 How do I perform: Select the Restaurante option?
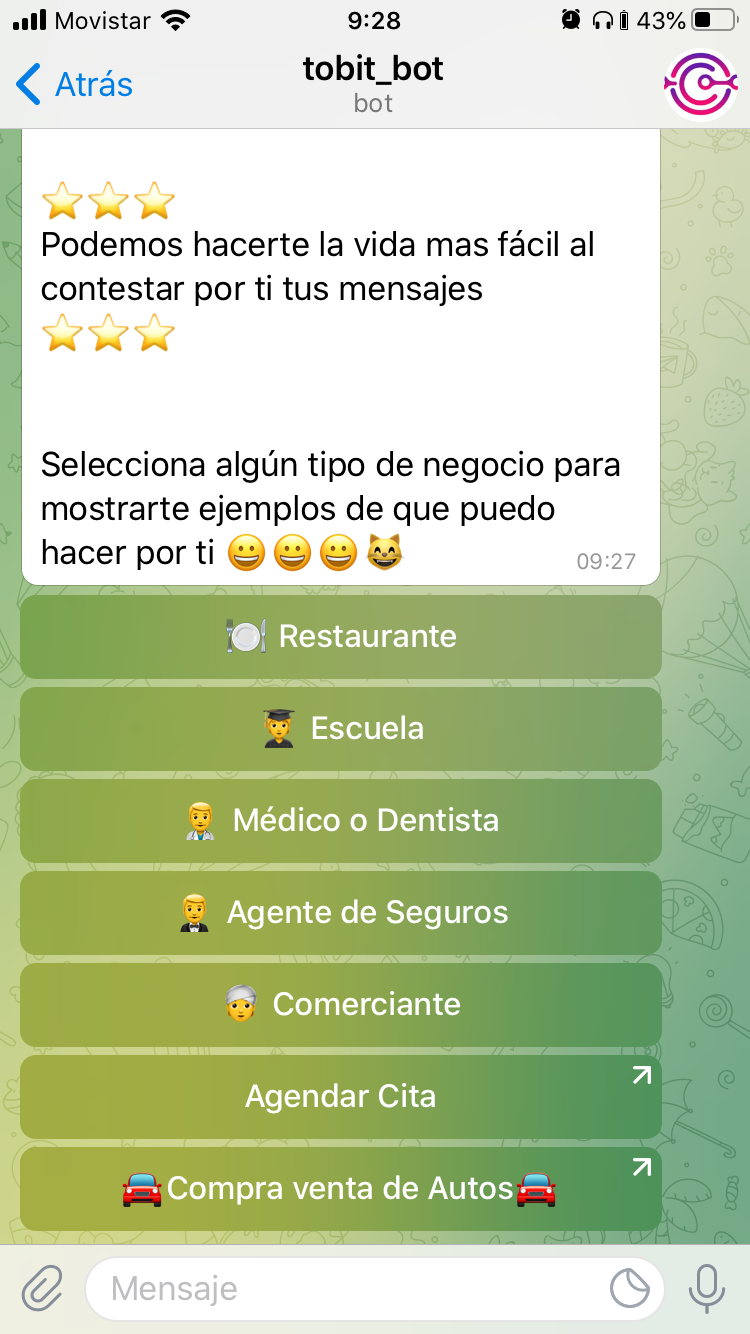point(341,637)
